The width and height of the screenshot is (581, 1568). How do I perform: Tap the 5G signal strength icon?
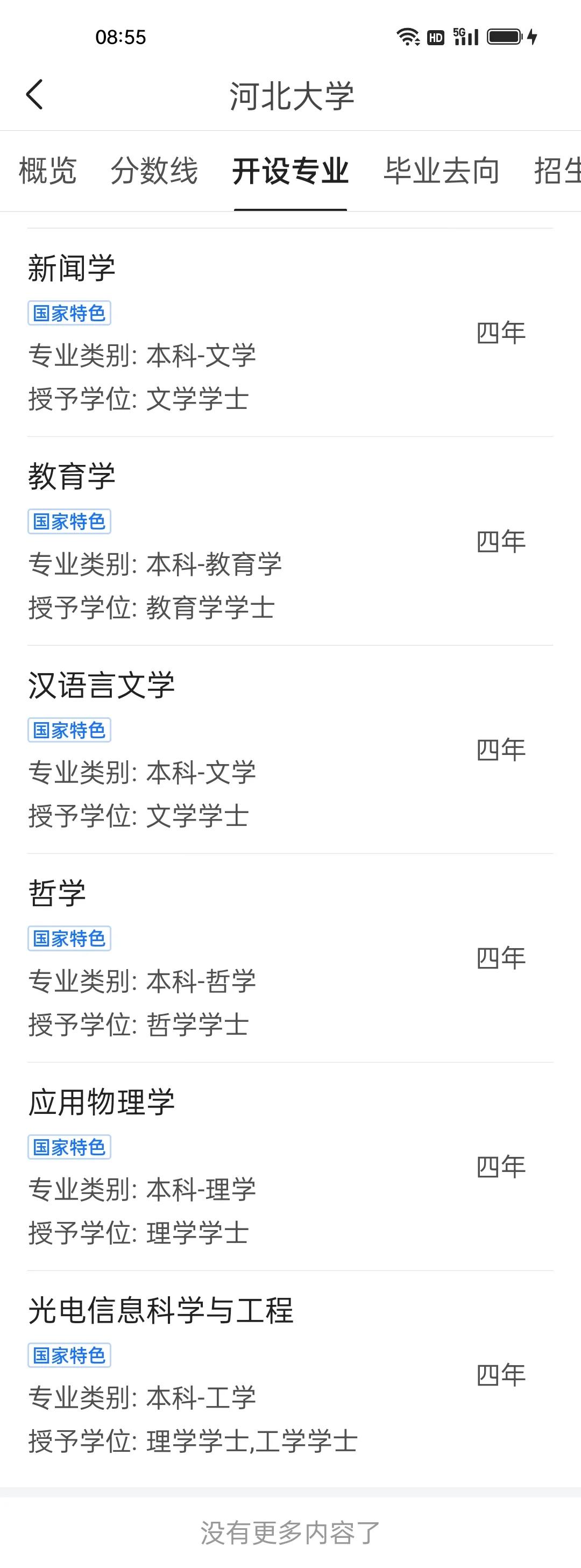[x=465, y=38]
